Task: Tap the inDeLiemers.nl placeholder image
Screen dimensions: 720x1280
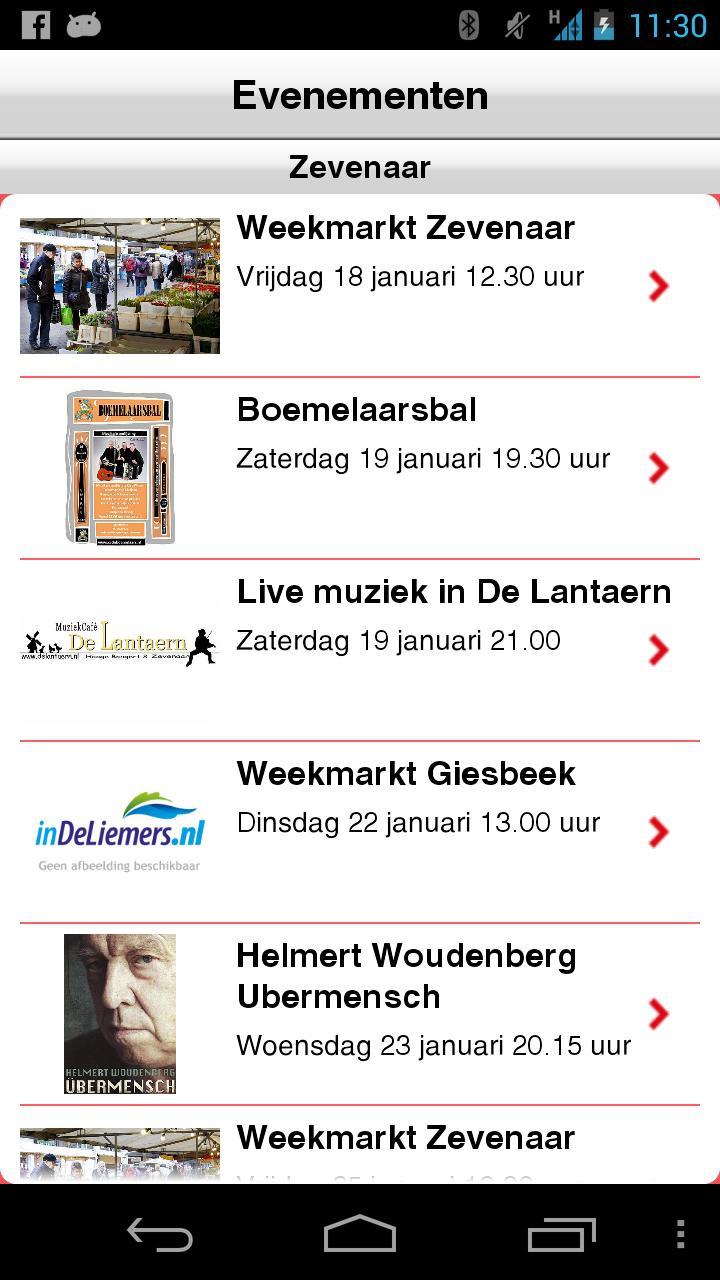Action: [x=119, y=831]
